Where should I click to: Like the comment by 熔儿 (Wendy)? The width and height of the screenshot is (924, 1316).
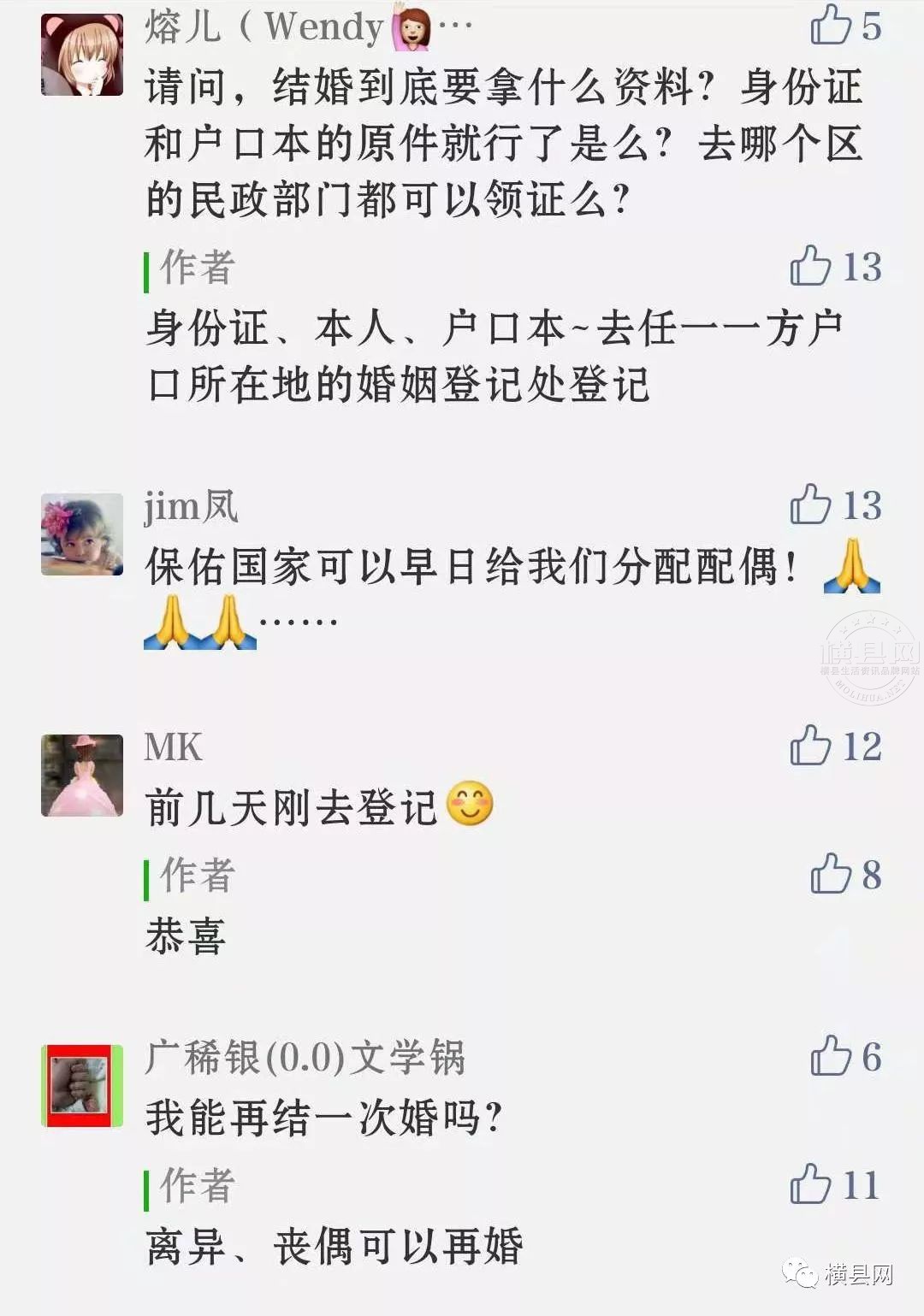tap(830, 25)
